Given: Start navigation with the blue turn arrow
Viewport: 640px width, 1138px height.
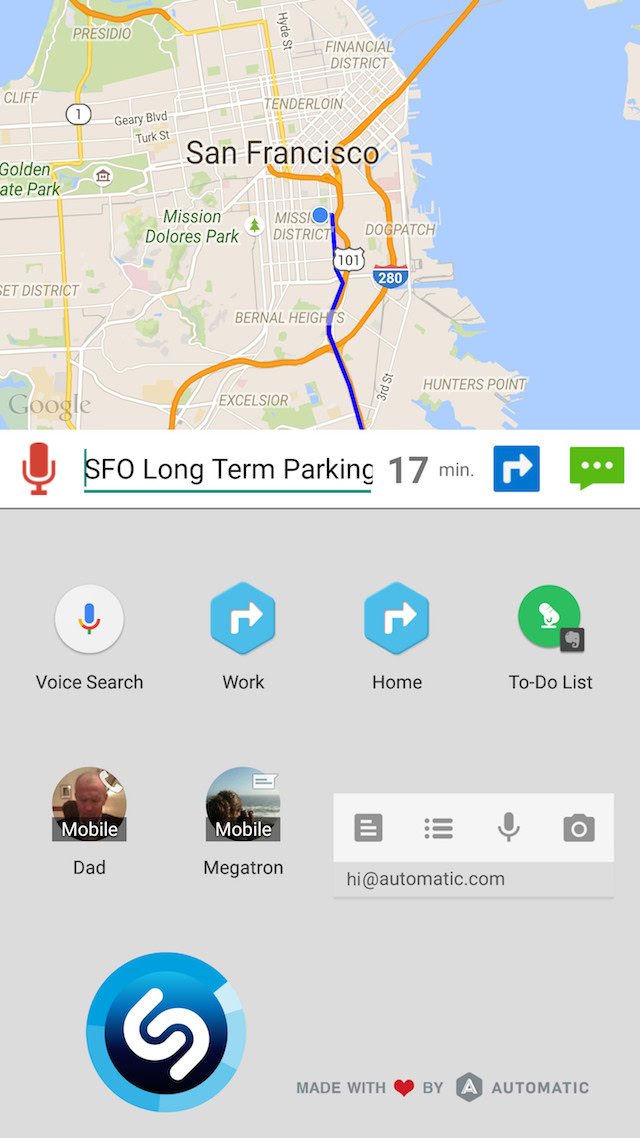Looking at the screenshot, I should pos(516,469).
